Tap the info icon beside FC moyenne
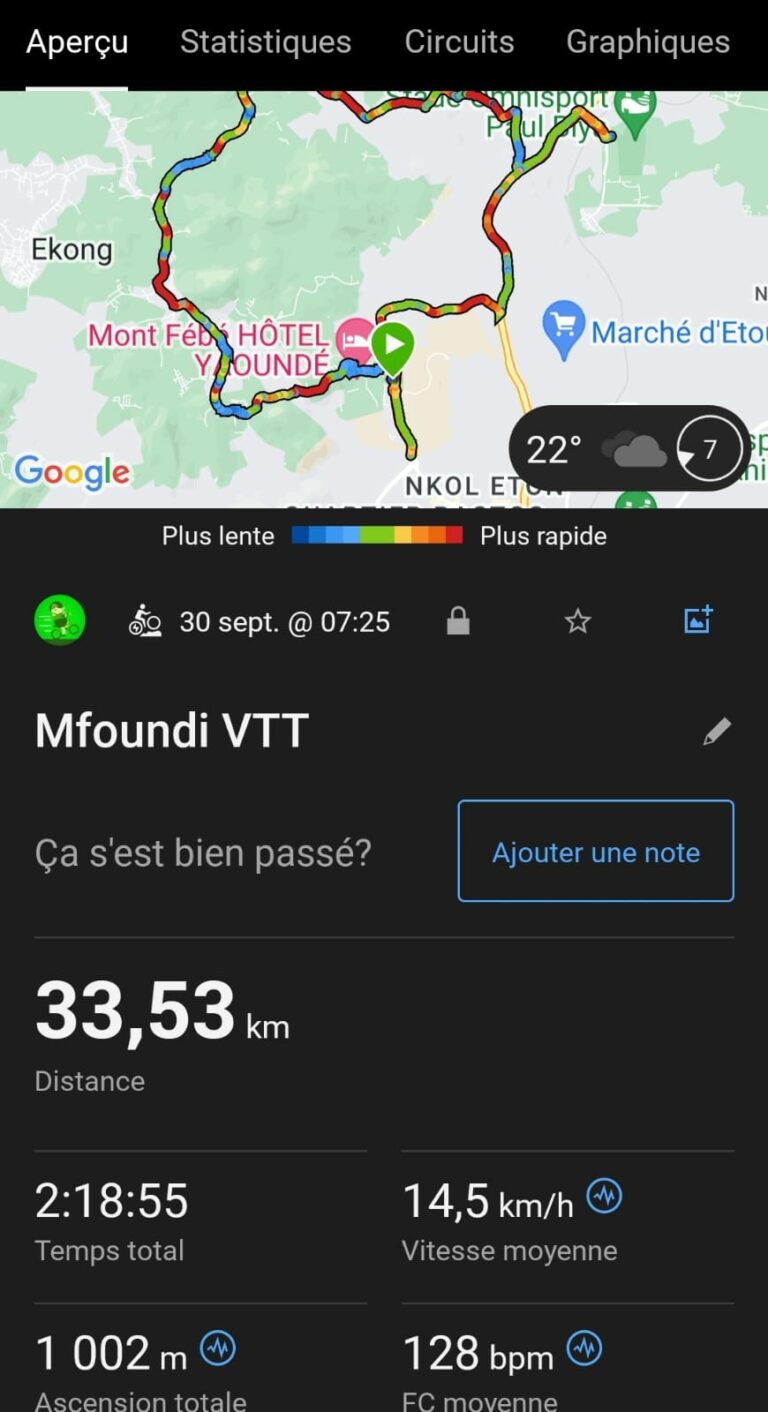Screen dimensions: 768x1412 point(585,1349)
